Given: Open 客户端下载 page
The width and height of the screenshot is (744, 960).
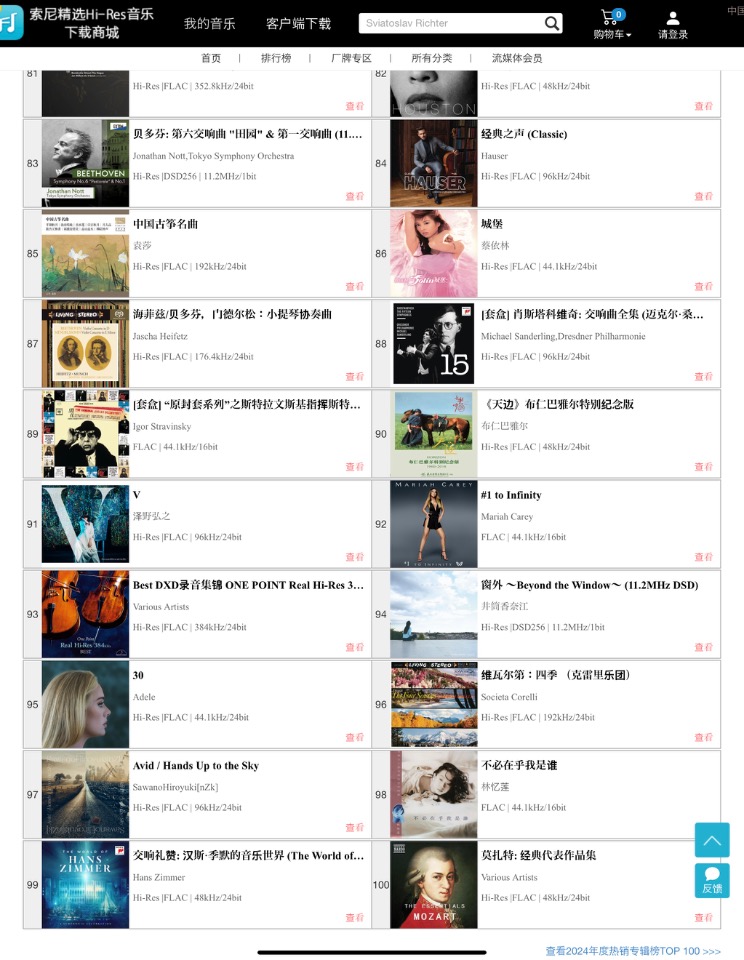Looking at the screenshot, I should click(x=298, y=23).
